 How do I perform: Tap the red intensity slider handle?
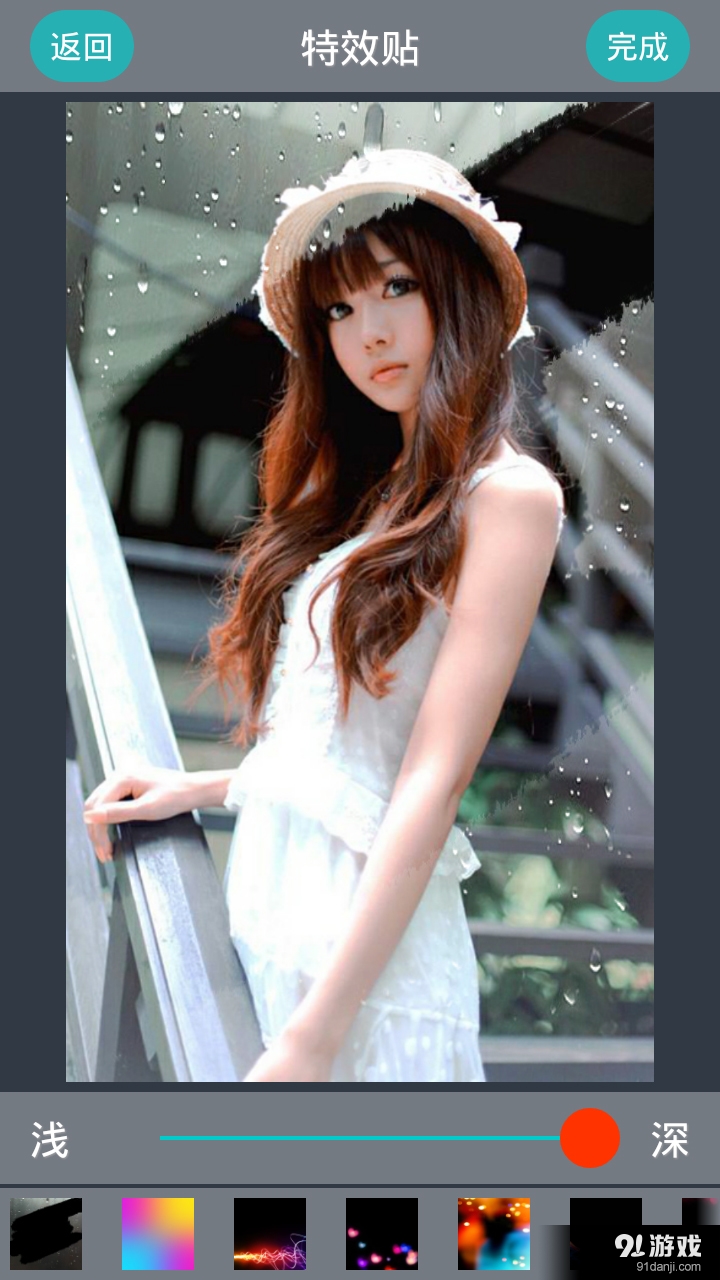coord(590,1138)
